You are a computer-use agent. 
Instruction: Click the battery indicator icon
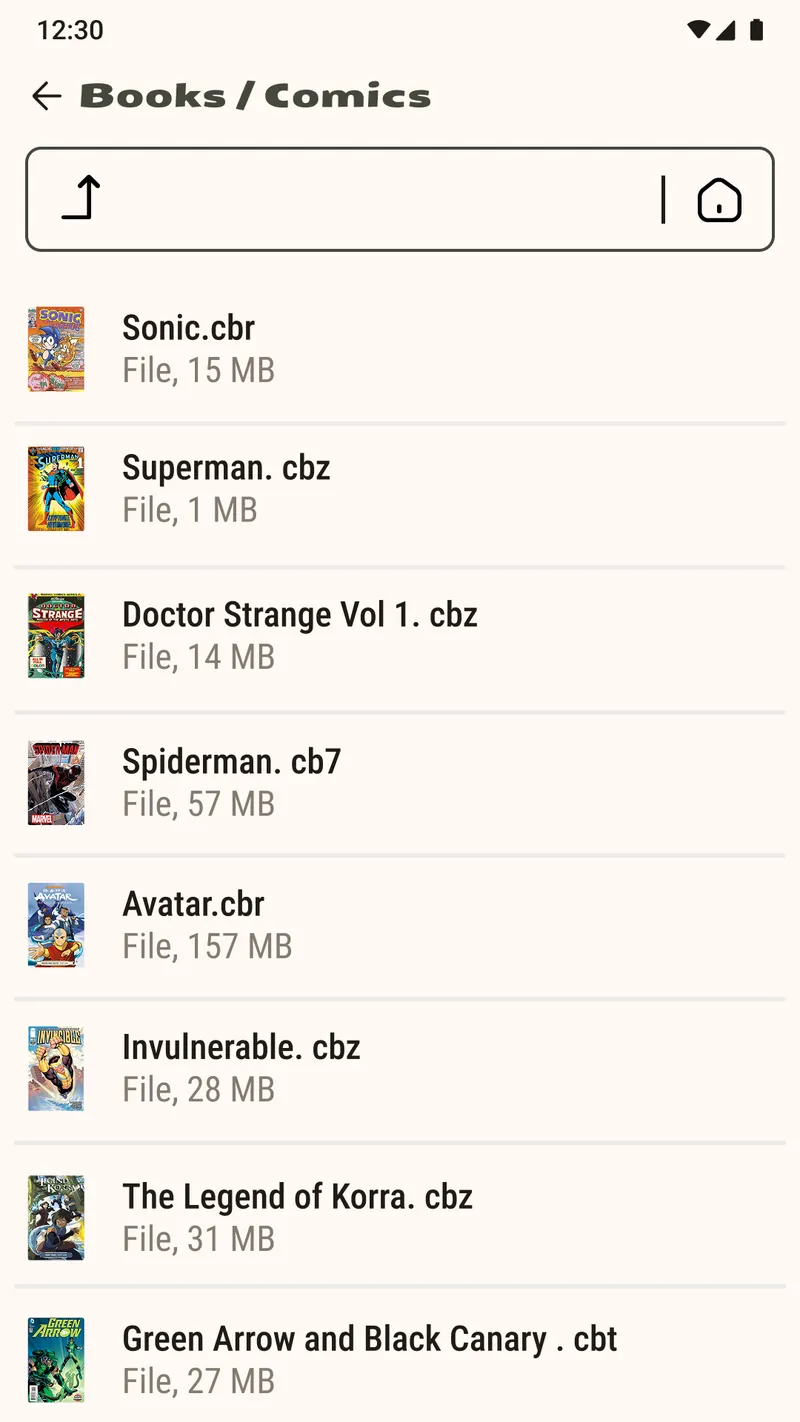(x=757, y=30)
